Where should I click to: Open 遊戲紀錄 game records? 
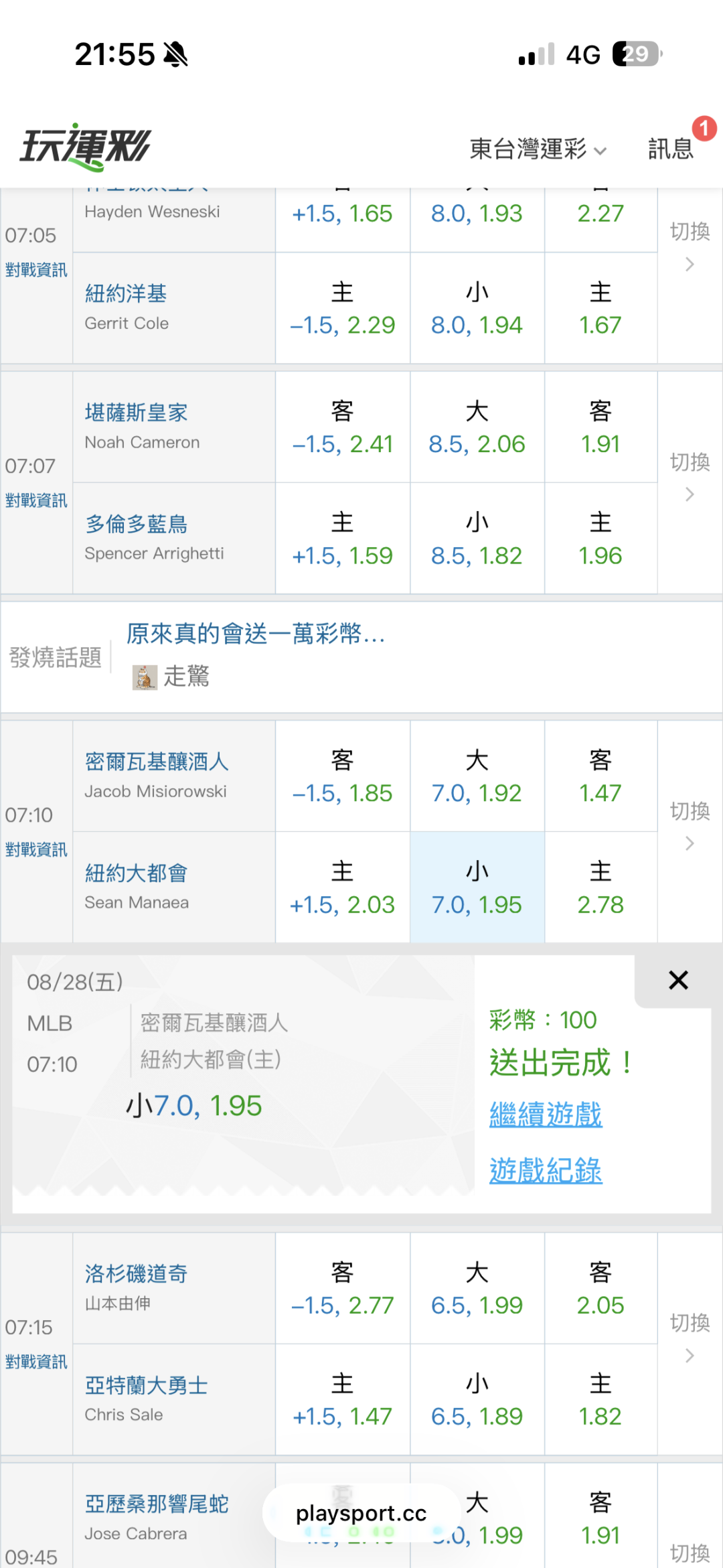pos(546,1171)
